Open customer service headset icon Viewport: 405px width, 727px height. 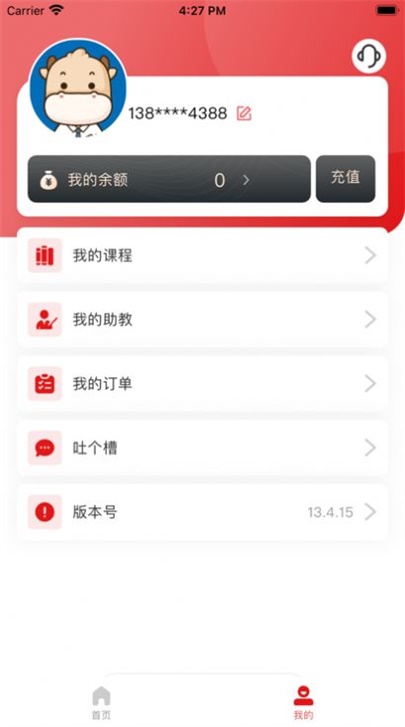pos(369,56)
